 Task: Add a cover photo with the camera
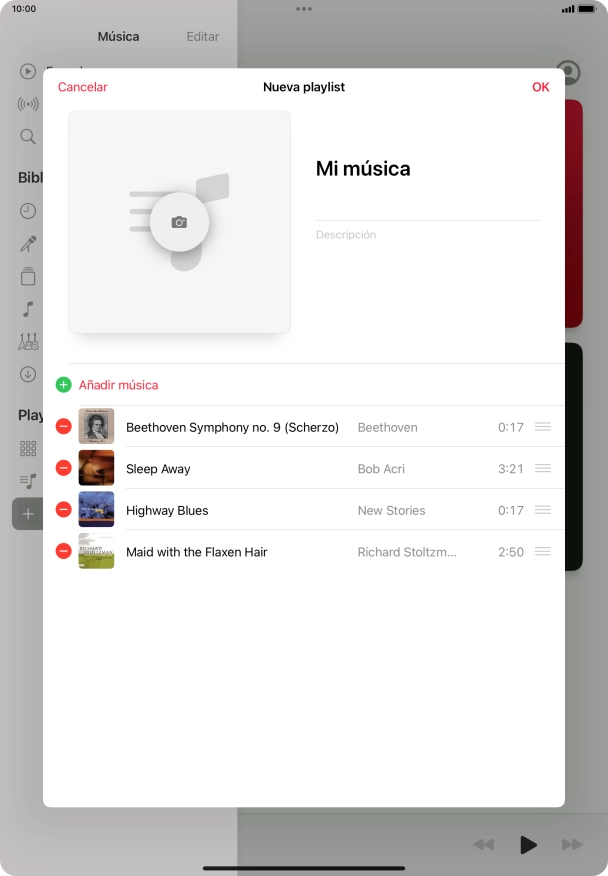[x=179, y=222]
